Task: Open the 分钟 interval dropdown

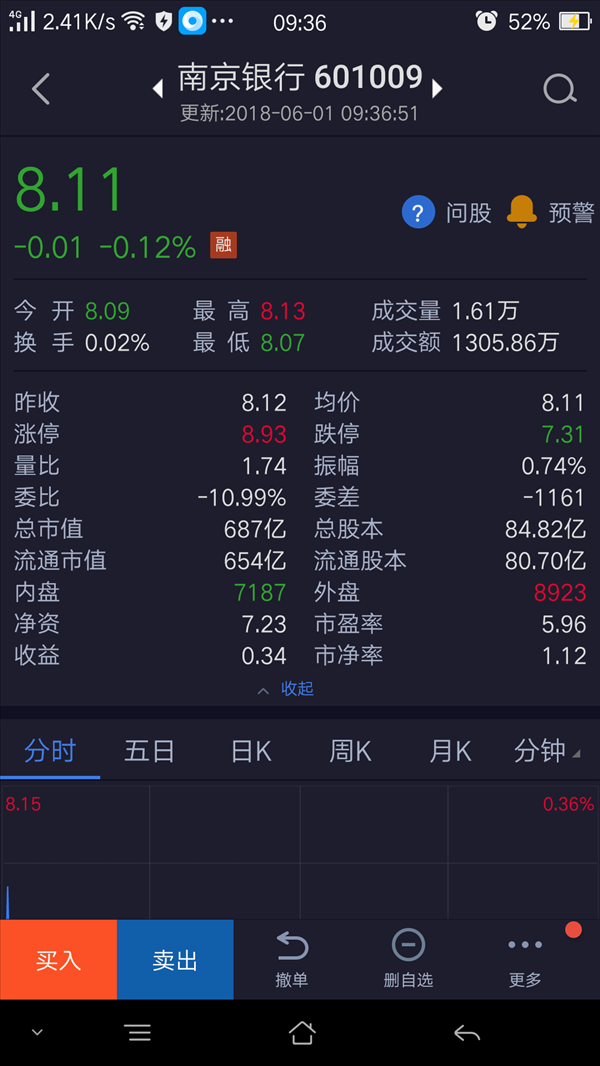Action: 548,751
